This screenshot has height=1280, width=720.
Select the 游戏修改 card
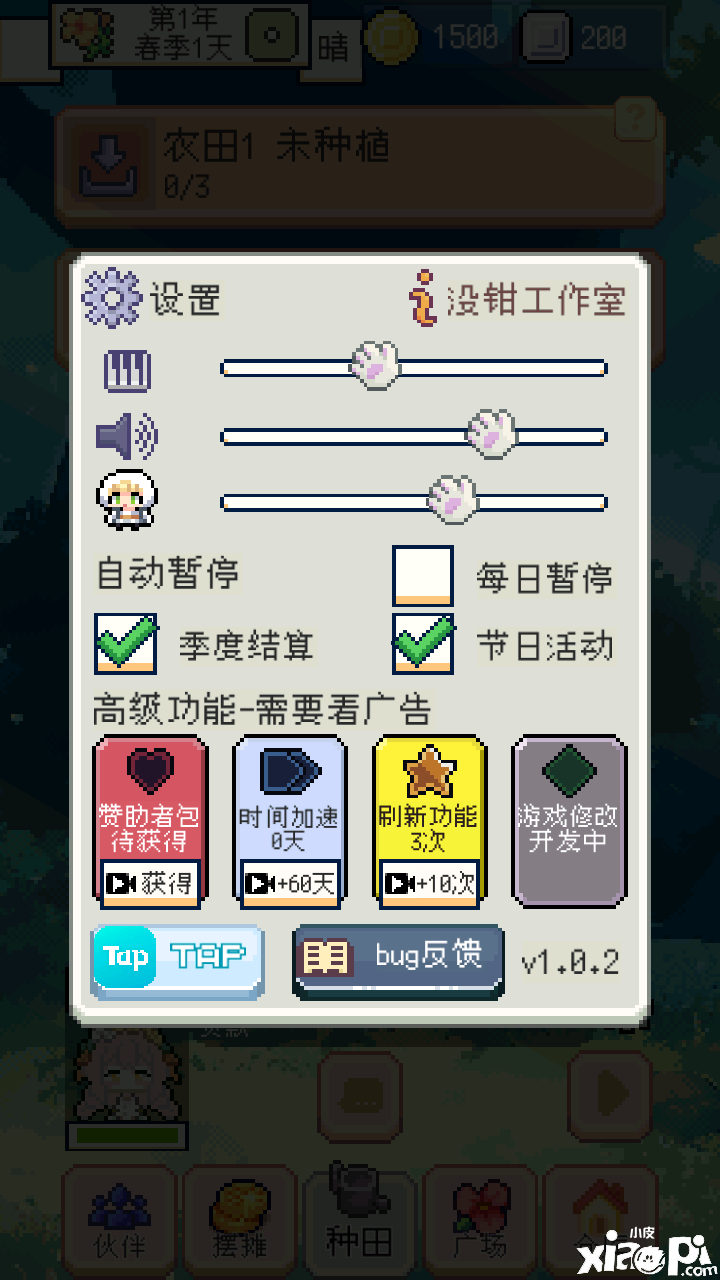pyautogui.click(x=569, y=820)
